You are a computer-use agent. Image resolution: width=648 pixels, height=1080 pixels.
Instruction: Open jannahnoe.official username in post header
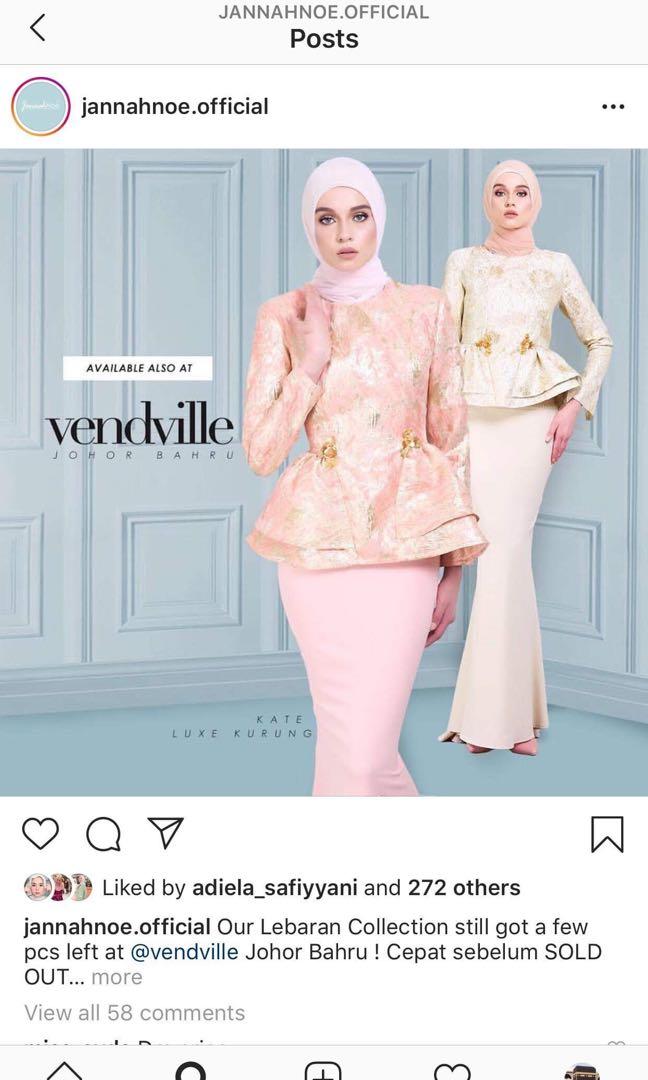click(x=175, y=106)
